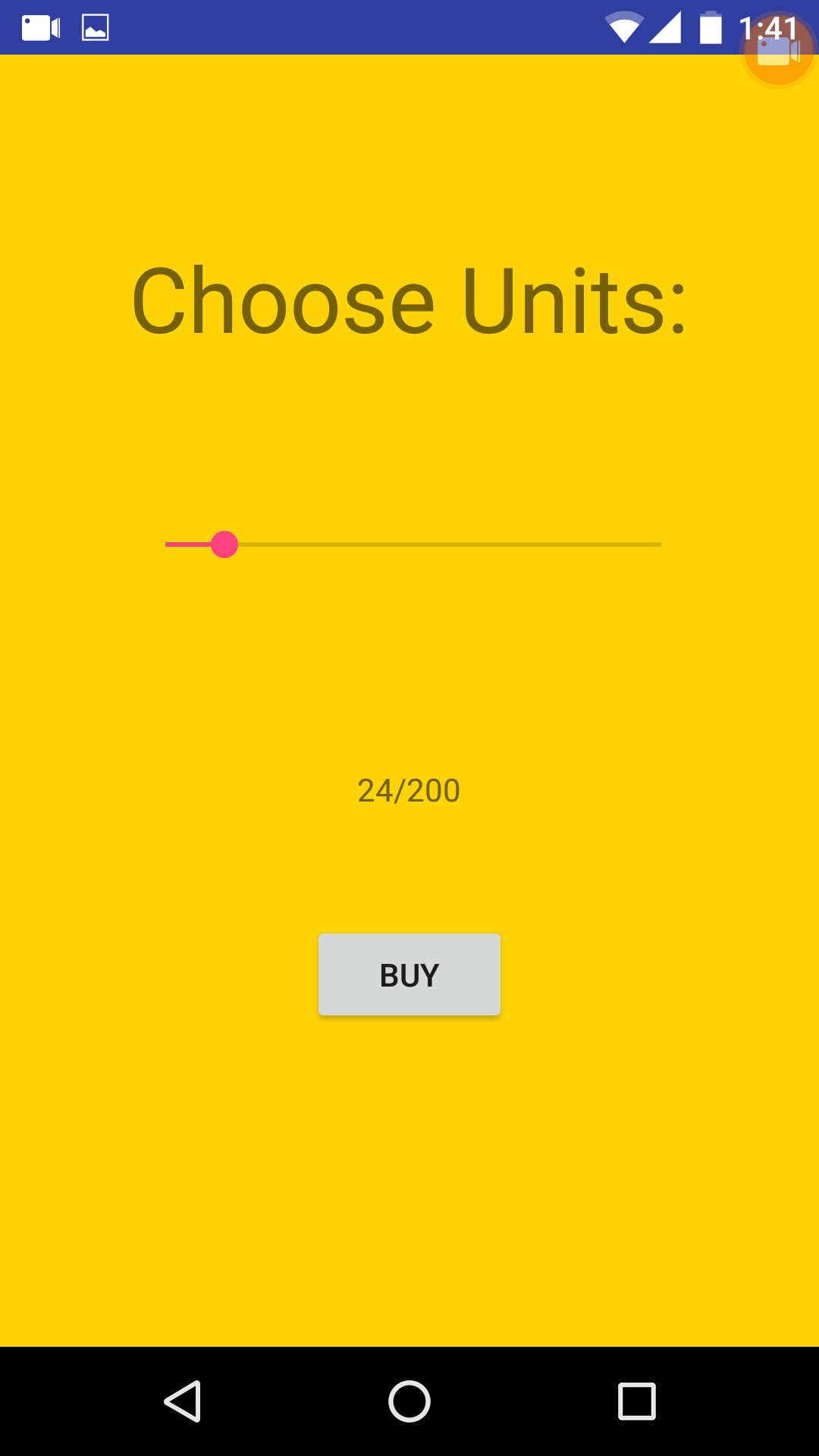Tap the BUY button

point(409,974)
